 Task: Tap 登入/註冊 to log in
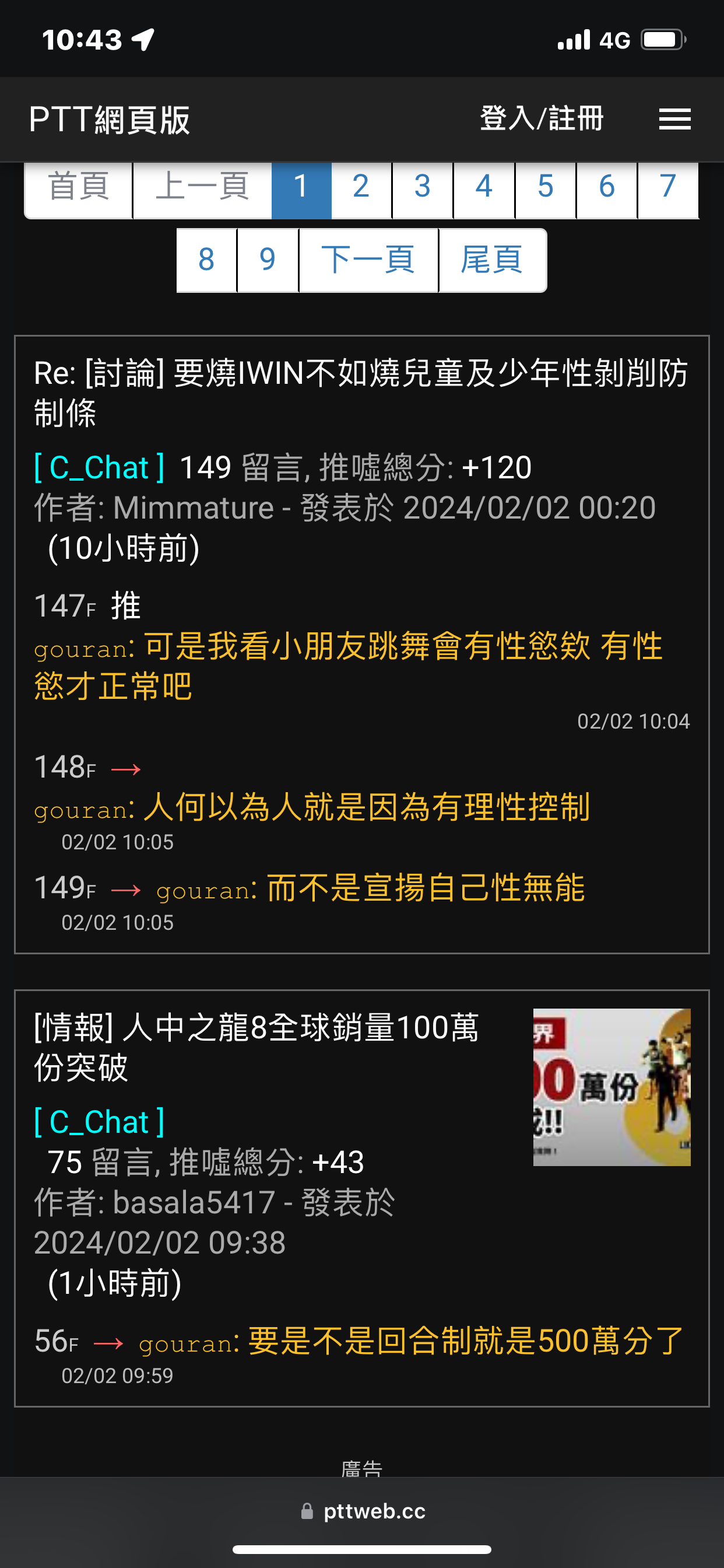pyautogui.click(x=542, y=118)
